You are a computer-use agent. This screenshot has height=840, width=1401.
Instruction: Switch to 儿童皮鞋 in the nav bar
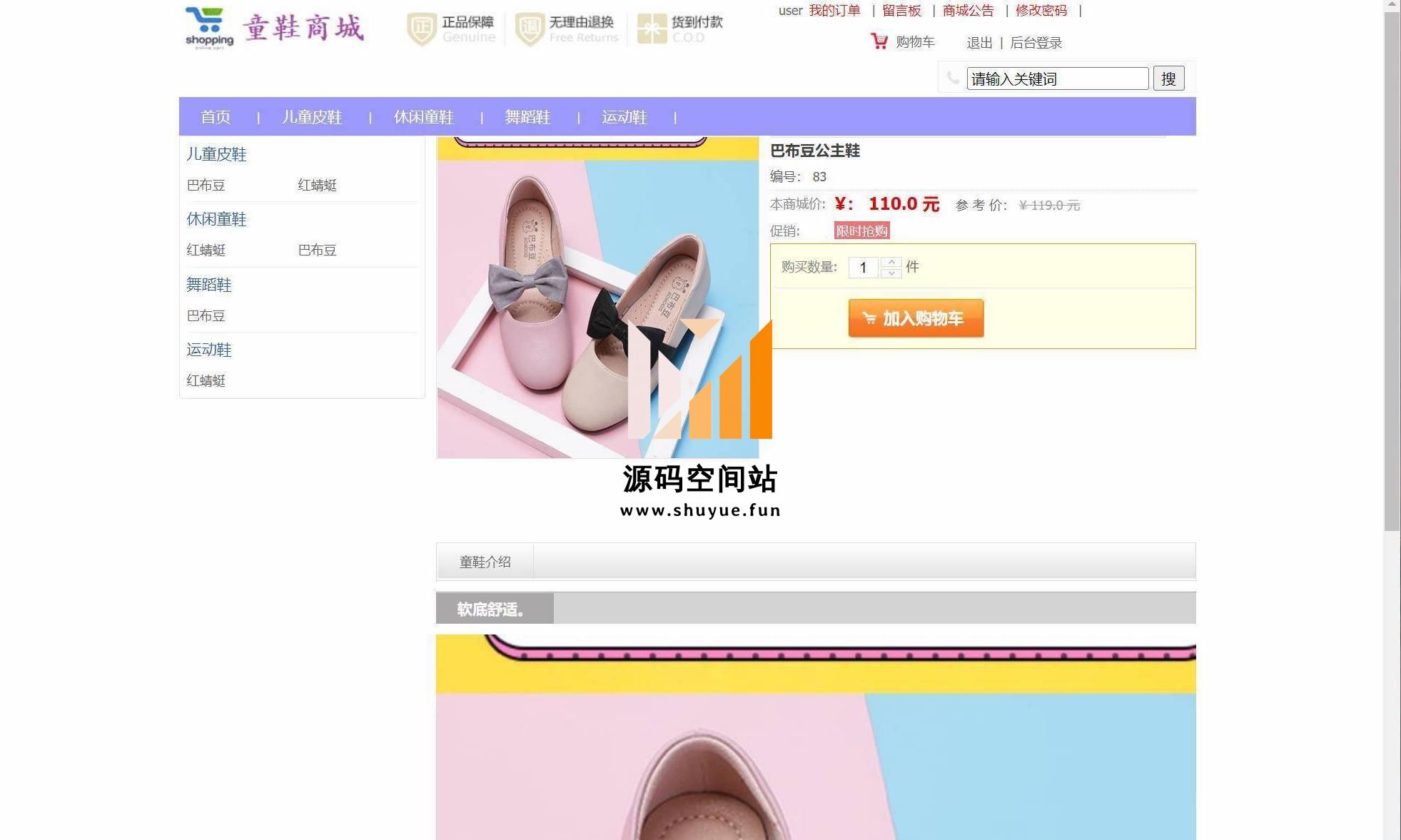pos(312,117)
